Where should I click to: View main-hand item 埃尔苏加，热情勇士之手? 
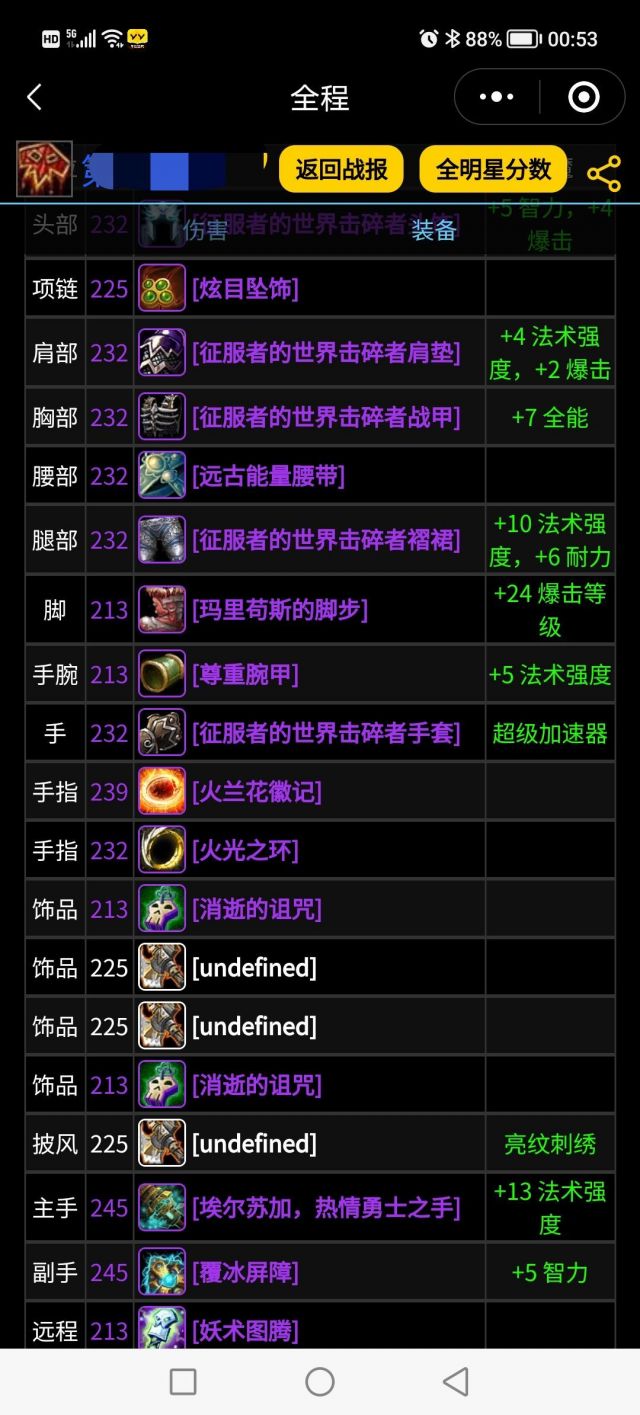click(326, 1207)
